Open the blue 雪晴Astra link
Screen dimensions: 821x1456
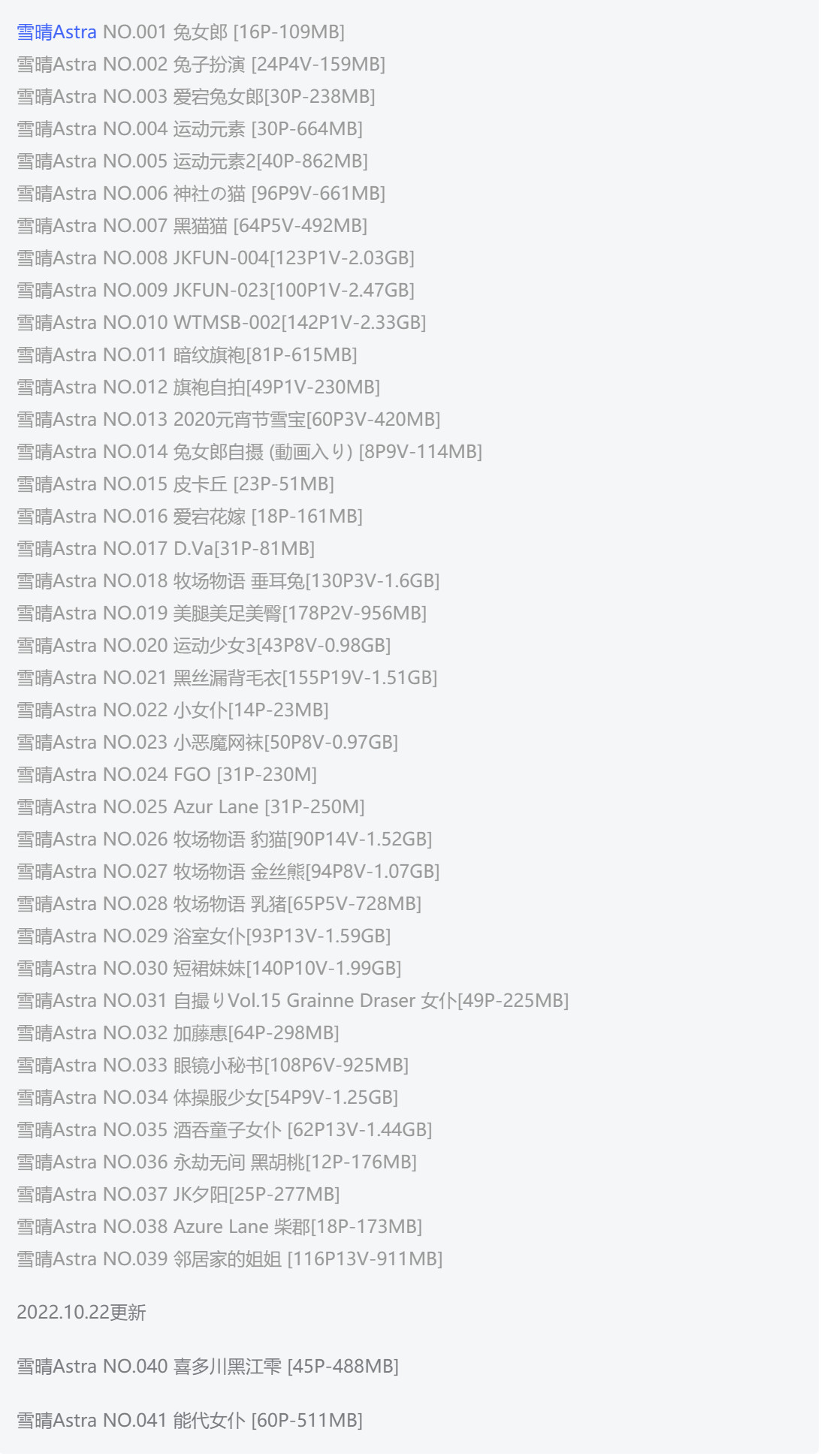[57, 32]
